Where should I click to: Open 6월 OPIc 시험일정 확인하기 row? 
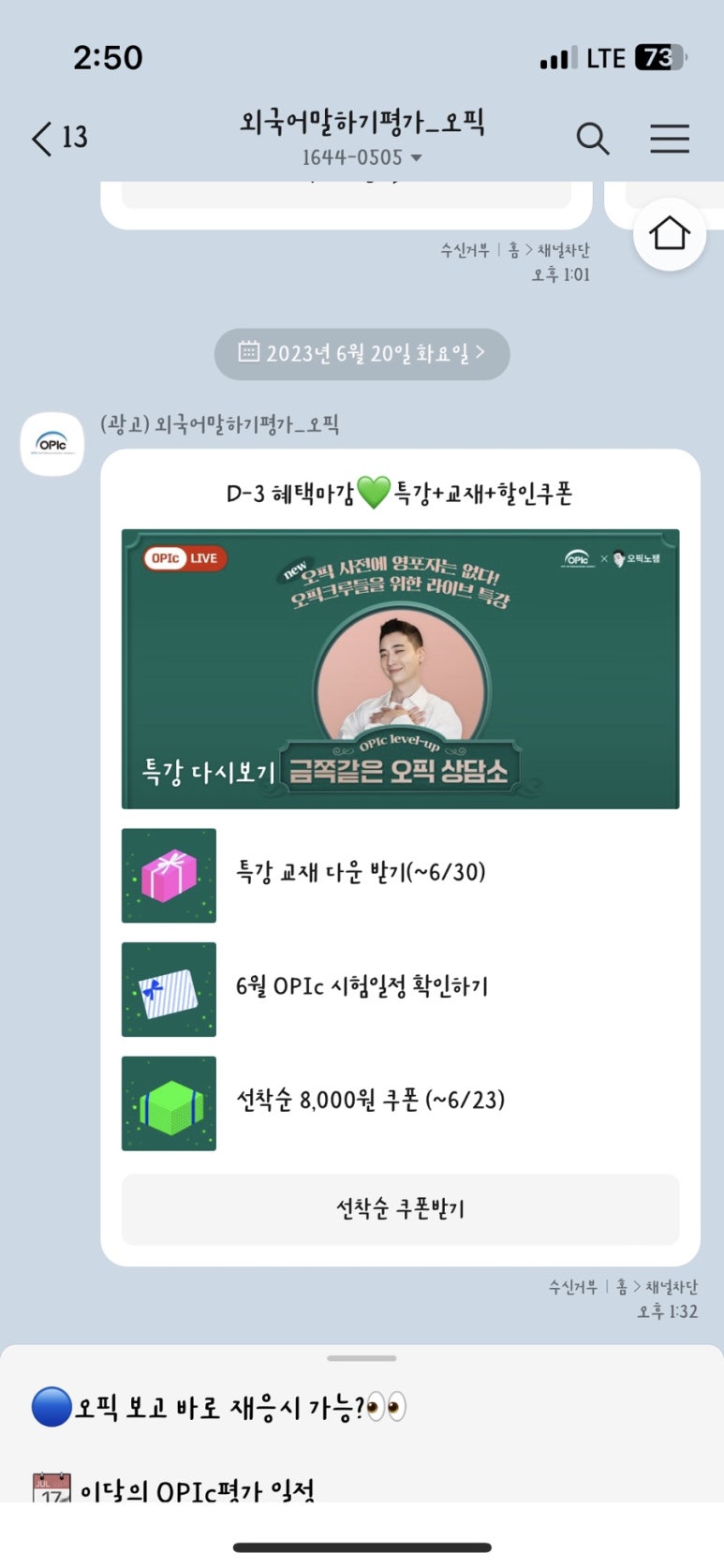[400, 989]
